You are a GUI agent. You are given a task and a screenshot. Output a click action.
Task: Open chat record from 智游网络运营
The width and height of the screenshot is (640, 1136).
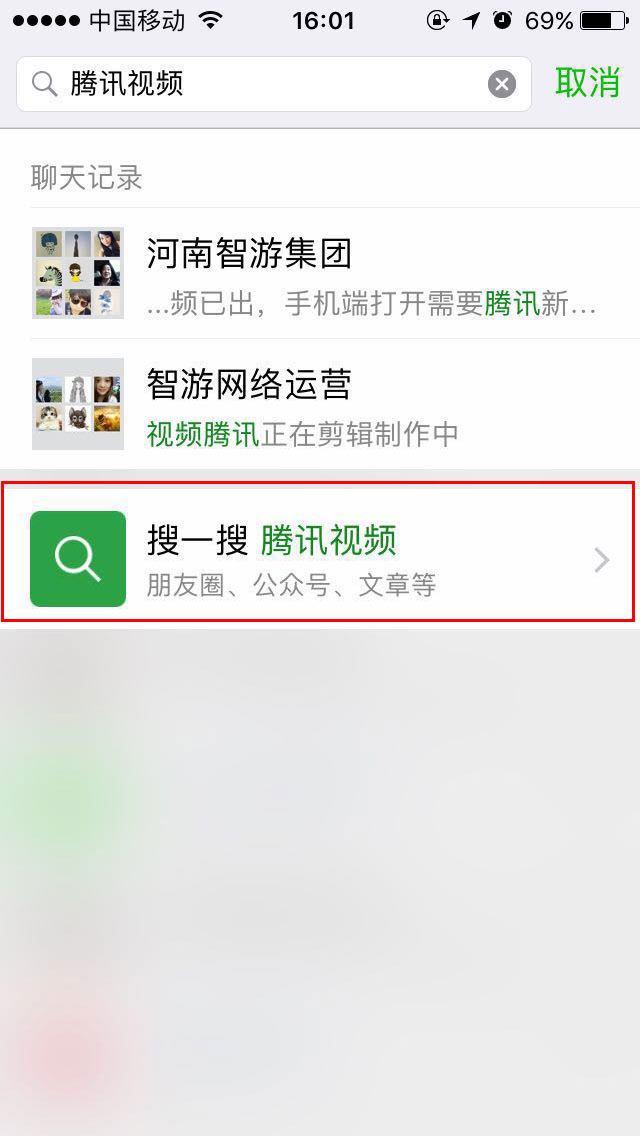click(x=320, y=404)
